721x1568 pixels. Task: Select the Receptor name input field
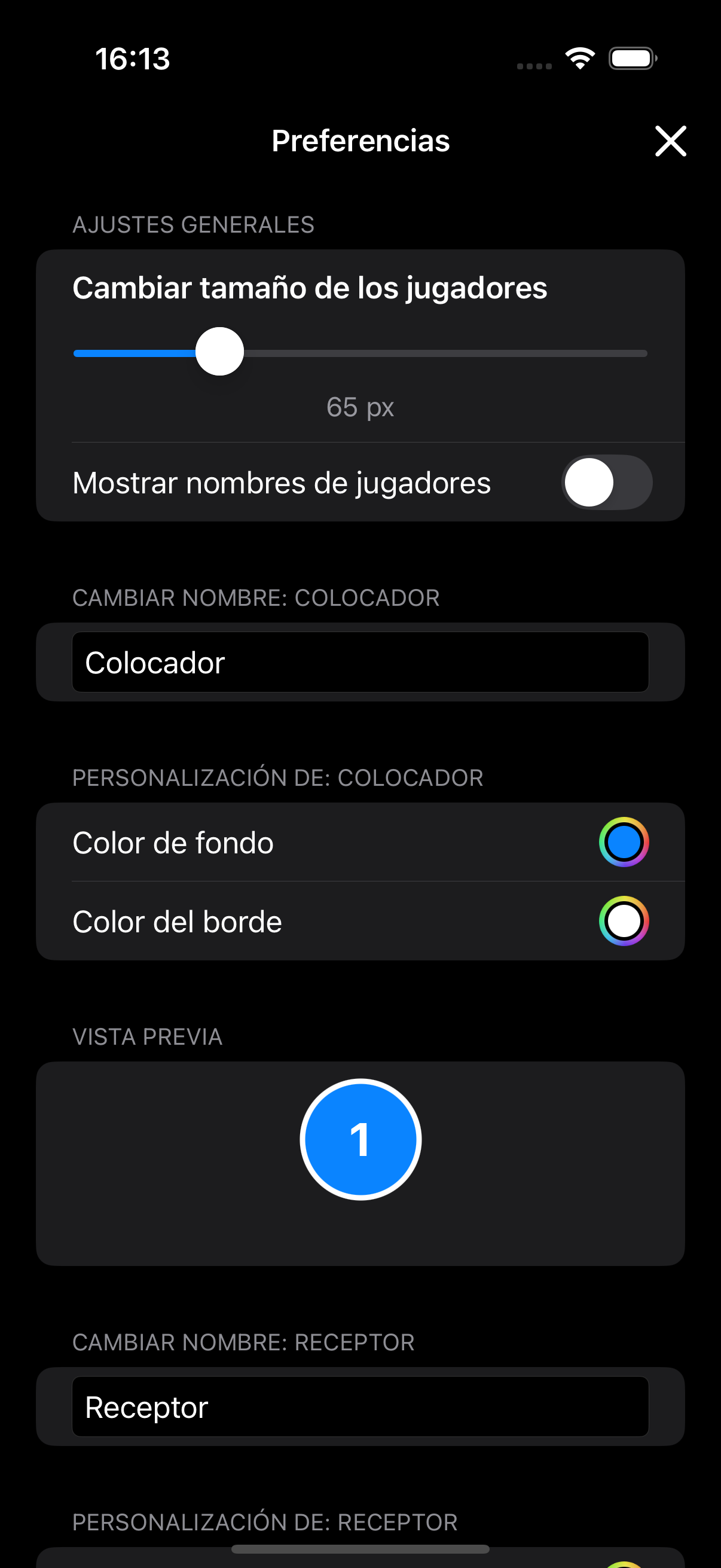tap(360, 1407)
